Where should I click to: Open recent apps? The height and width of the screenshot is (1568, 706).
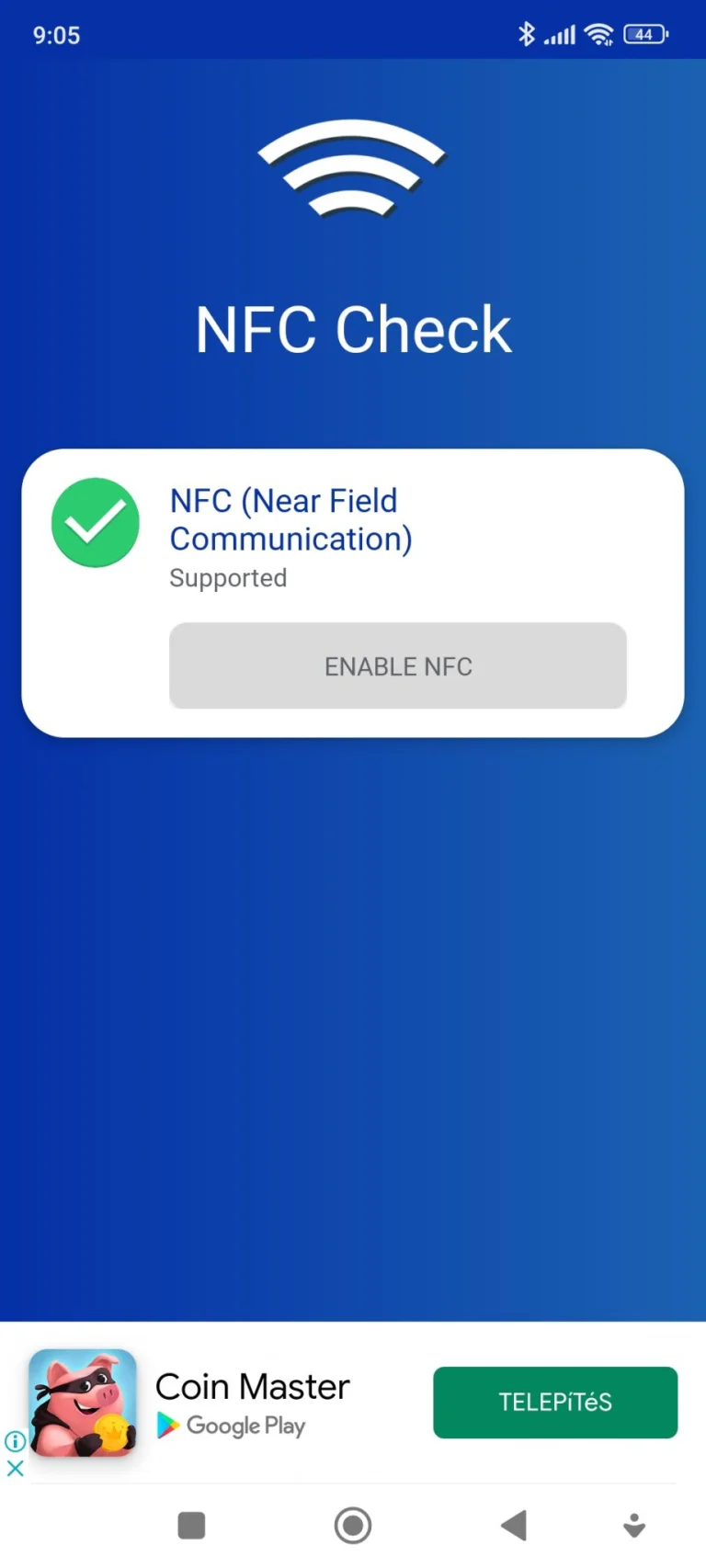[191, 1525]
